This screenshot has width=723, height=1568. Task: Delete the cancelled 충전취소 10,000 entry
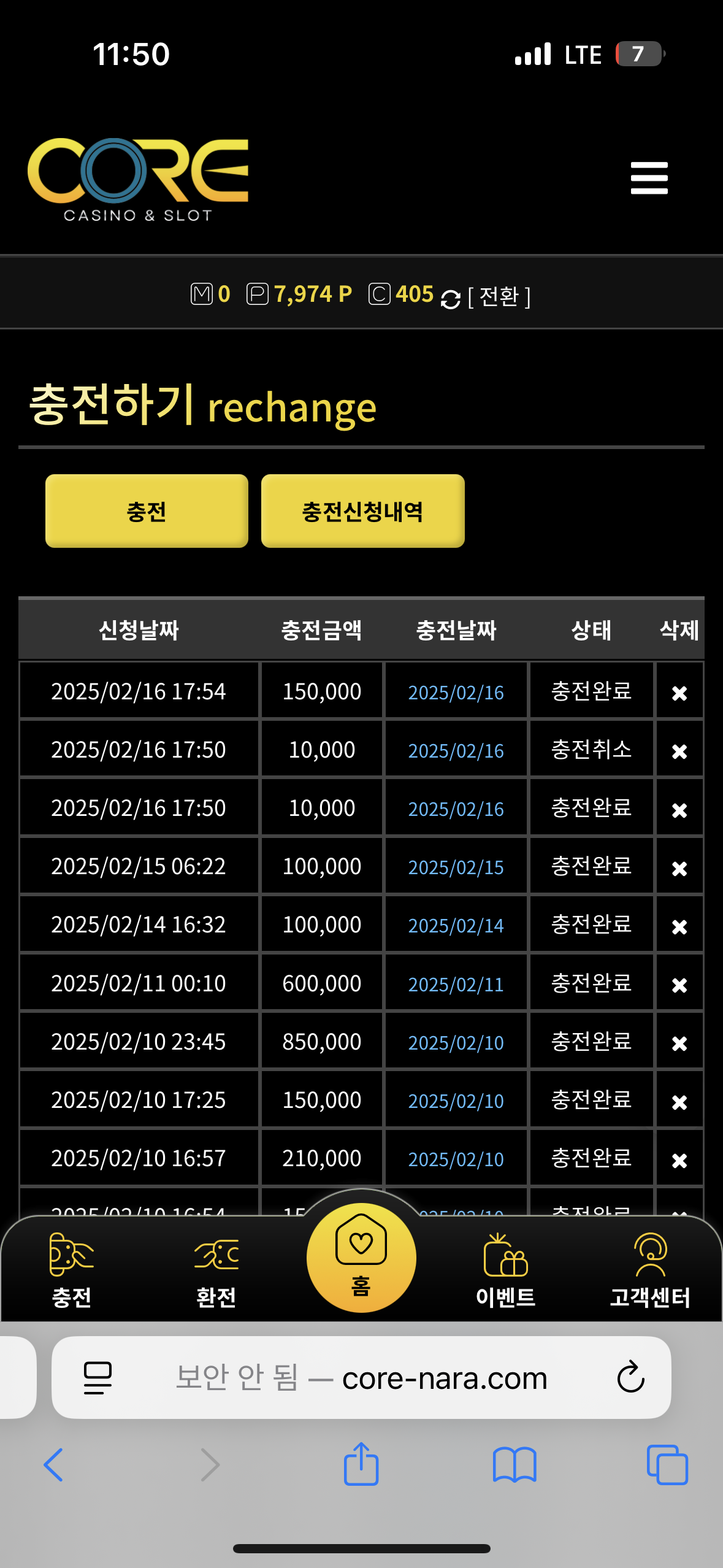coord(679,751)
